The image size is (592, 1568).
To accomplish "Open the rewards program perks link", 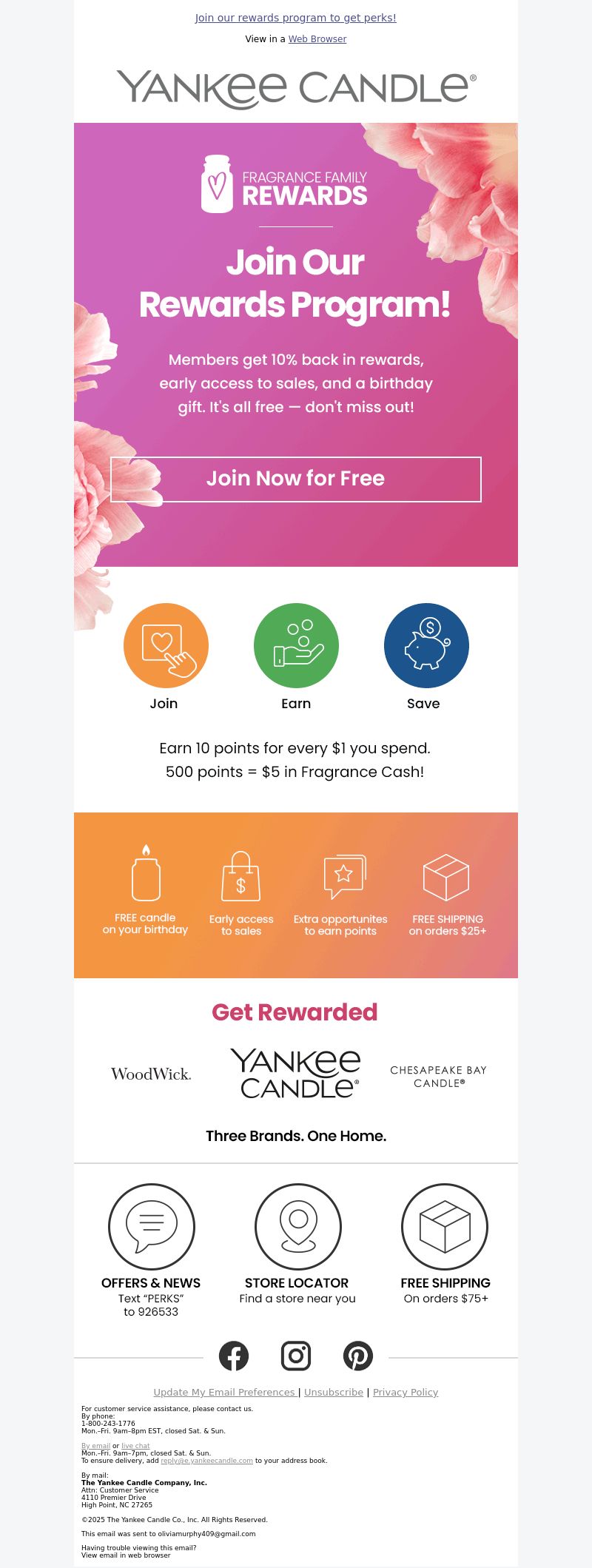I will 295,18.
